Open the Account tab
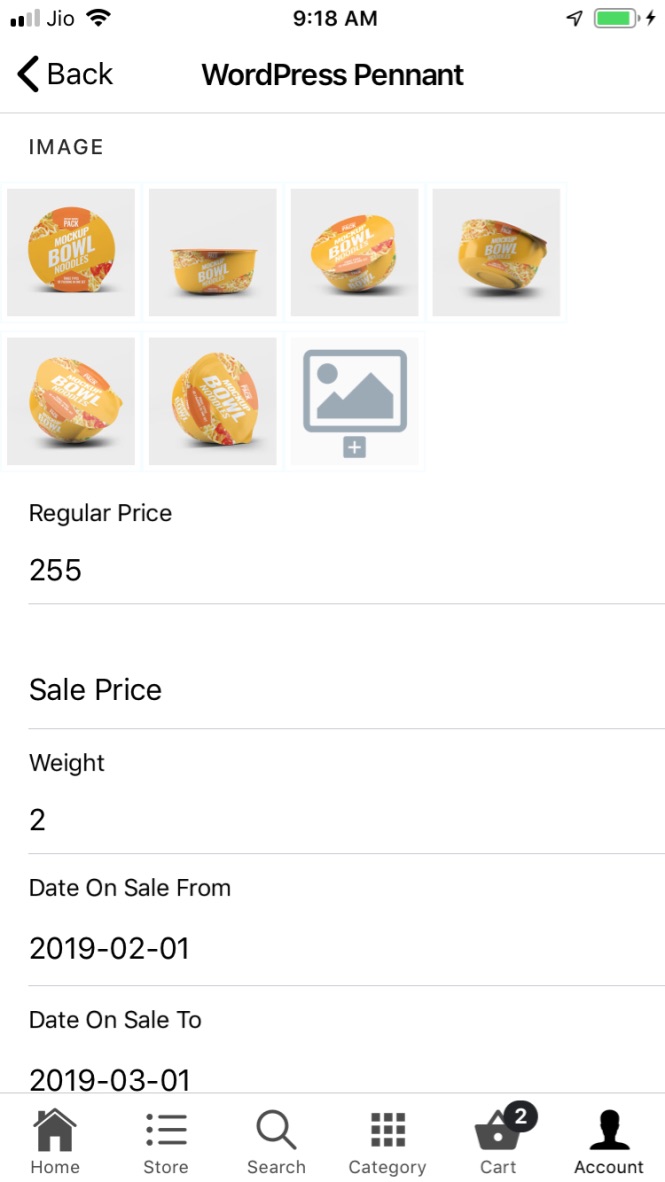The image size is (665, 1182). coord(608,1141)
